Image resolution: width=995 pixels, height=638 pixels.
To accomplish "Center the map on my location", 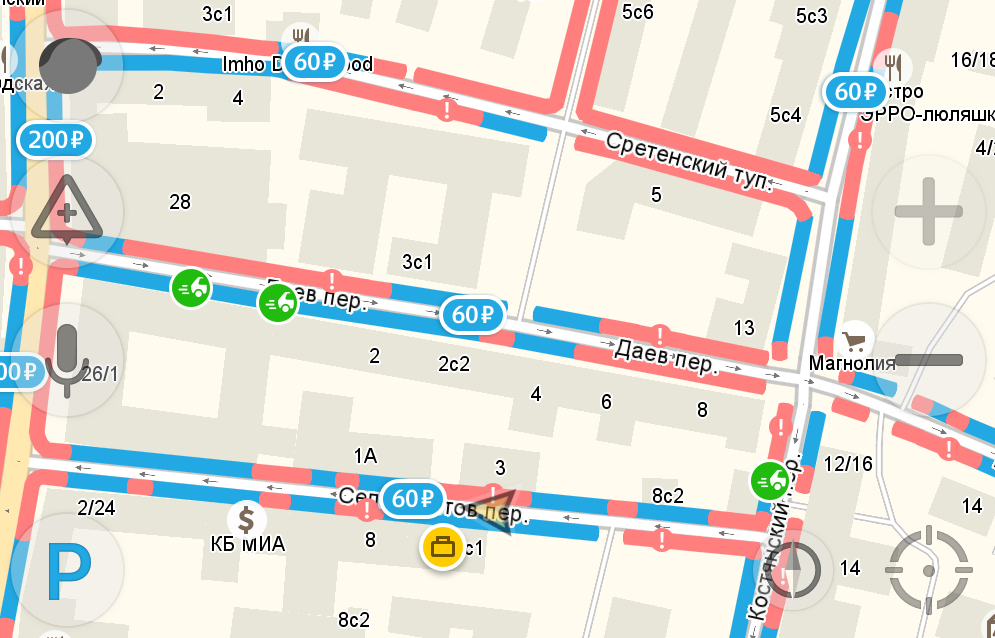I will point(928,571).
